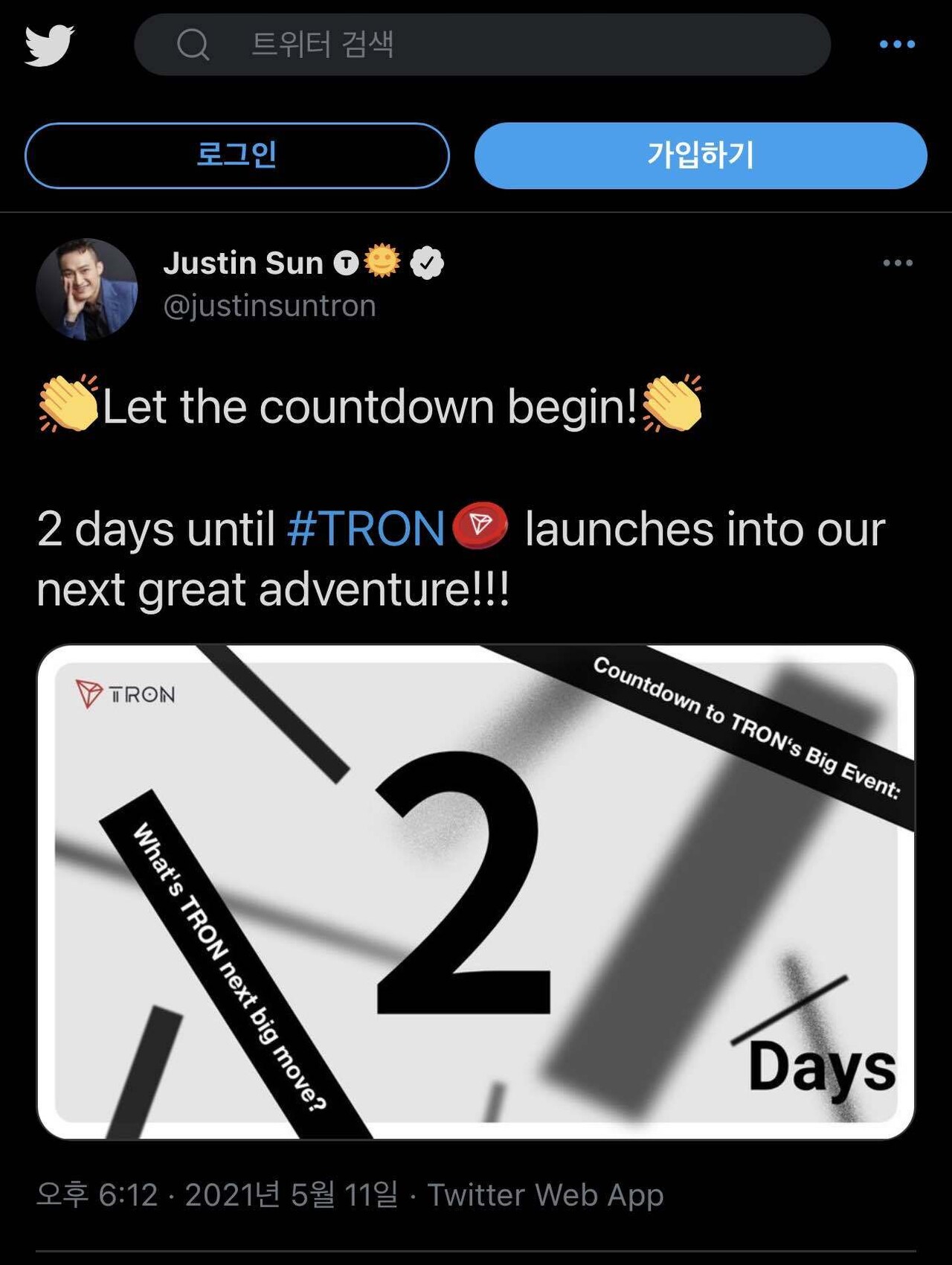952x1265 pixels.
Task: Tap the 가입하기 sign up button
Action: (701, 156)
